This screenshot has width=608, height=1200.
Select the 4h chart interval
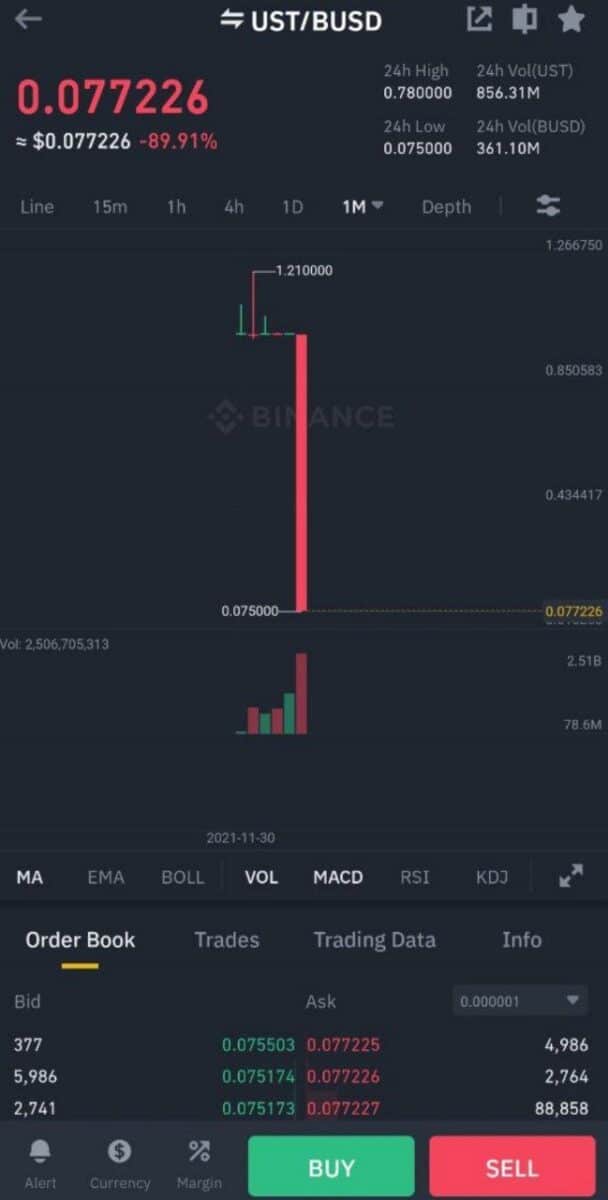234,207
